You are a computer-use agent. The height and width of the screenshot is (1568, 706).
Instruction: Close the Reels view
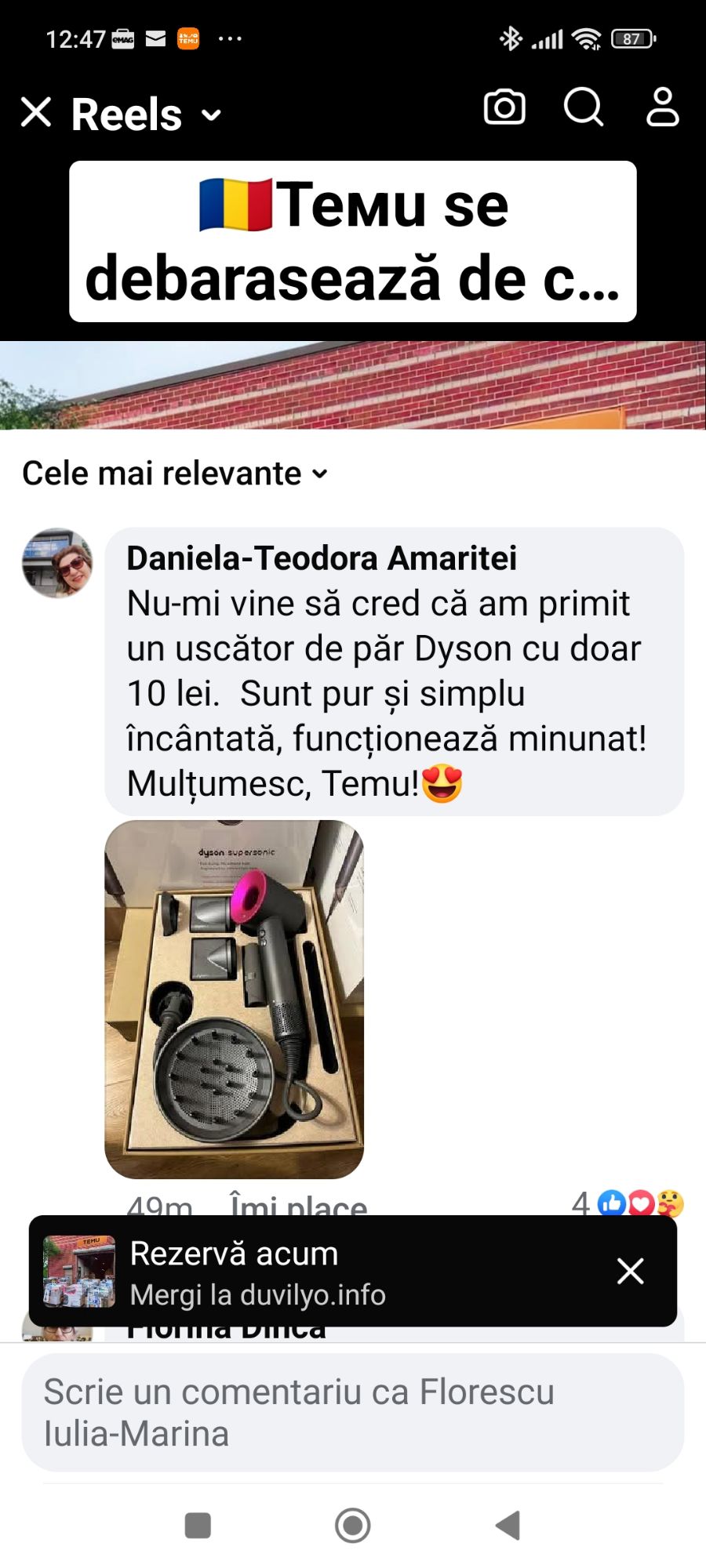(x=36, y=112)
